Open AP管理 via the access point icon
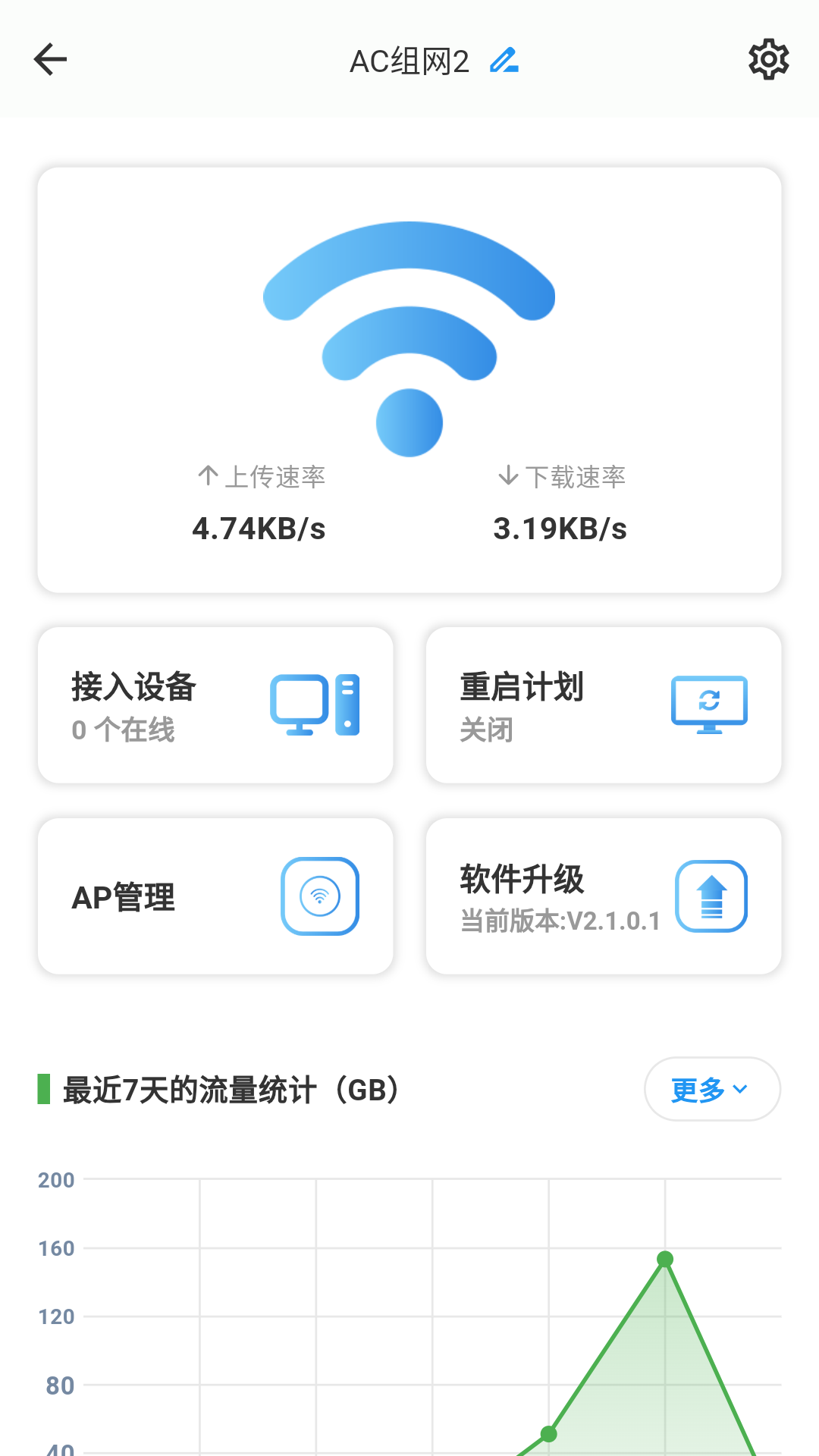The height and width of the screenshot is (1456, 819). click(x=319, y=895)
